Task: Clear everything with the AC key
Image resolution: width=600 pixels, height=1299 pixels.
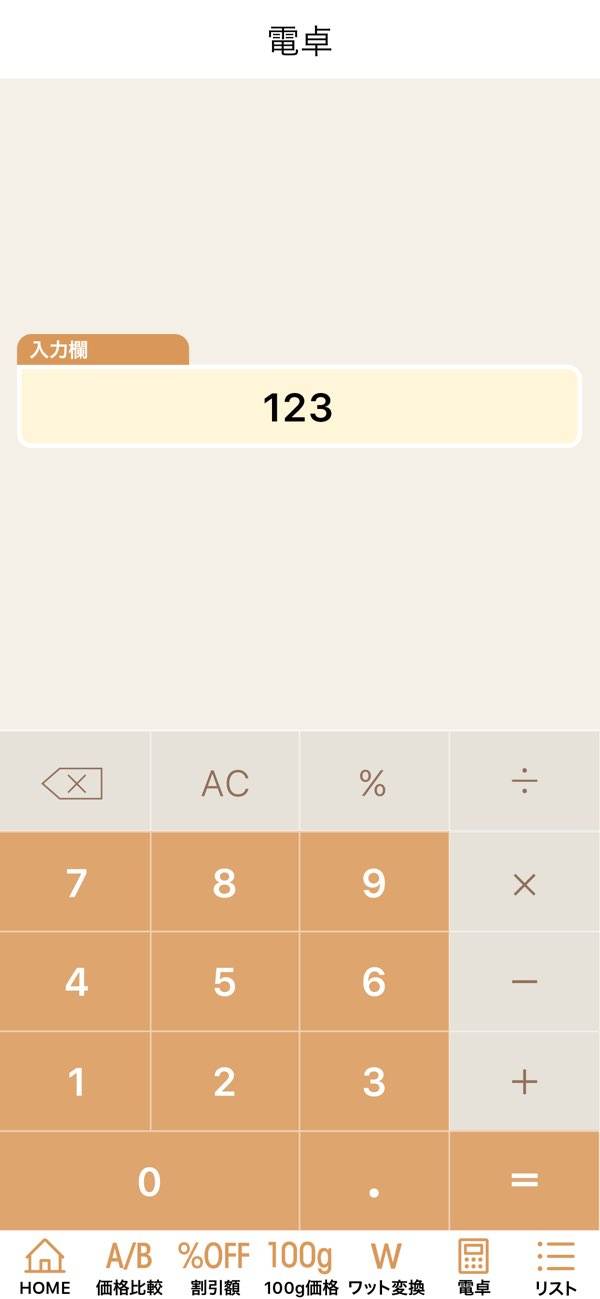Action: coord(225,783)
